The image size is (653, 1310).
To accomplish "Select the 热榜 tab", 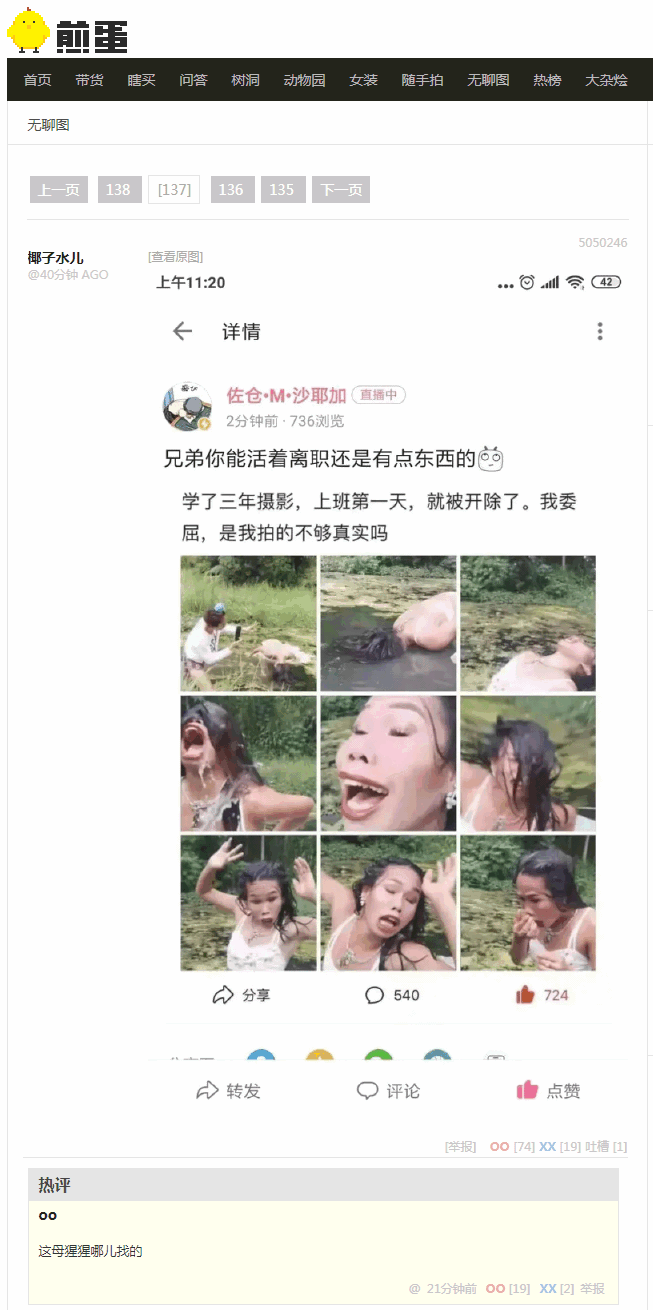I will [547, 80].
